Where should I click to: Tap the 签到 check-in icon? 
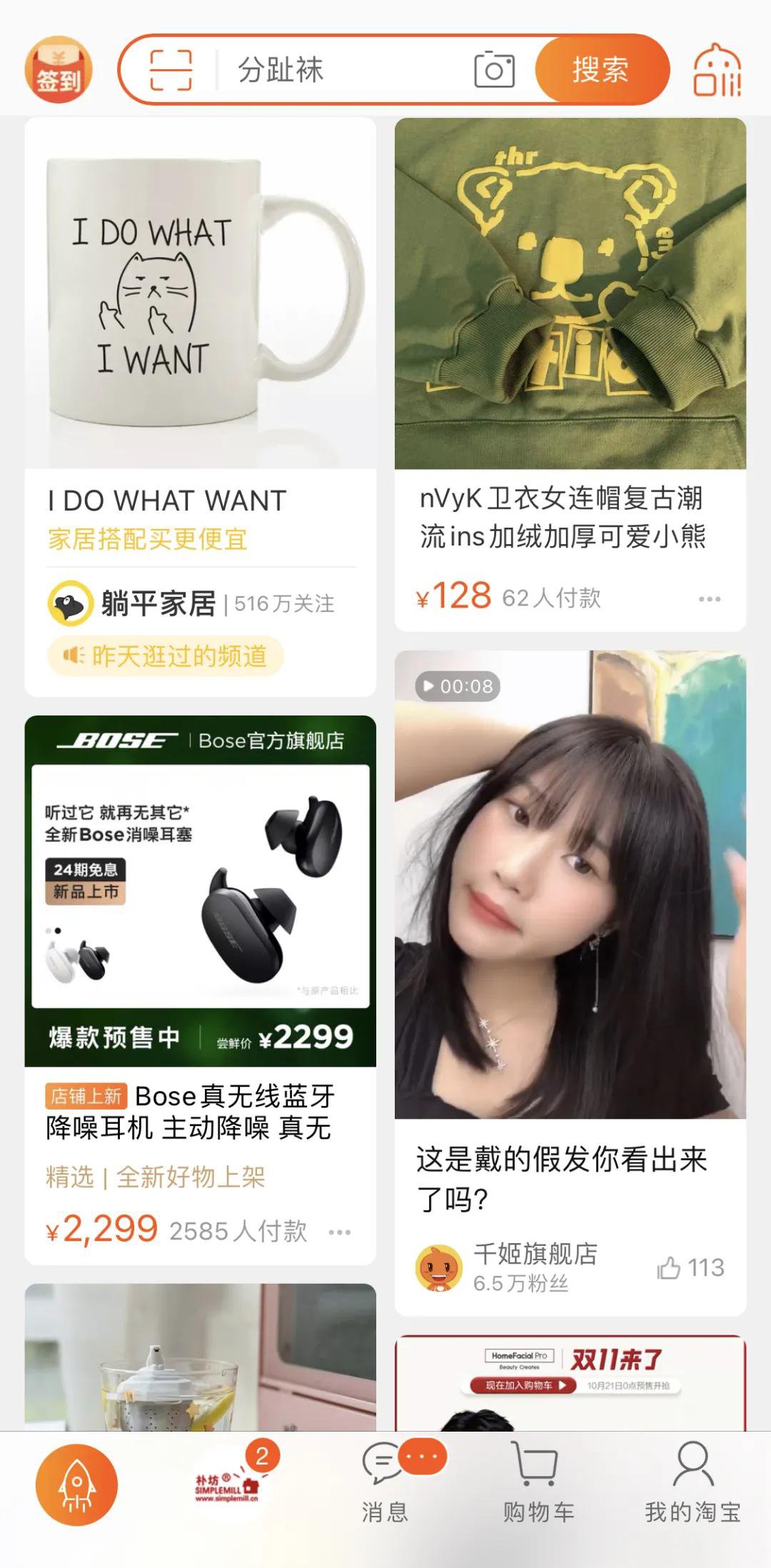[x=59, y=70]
